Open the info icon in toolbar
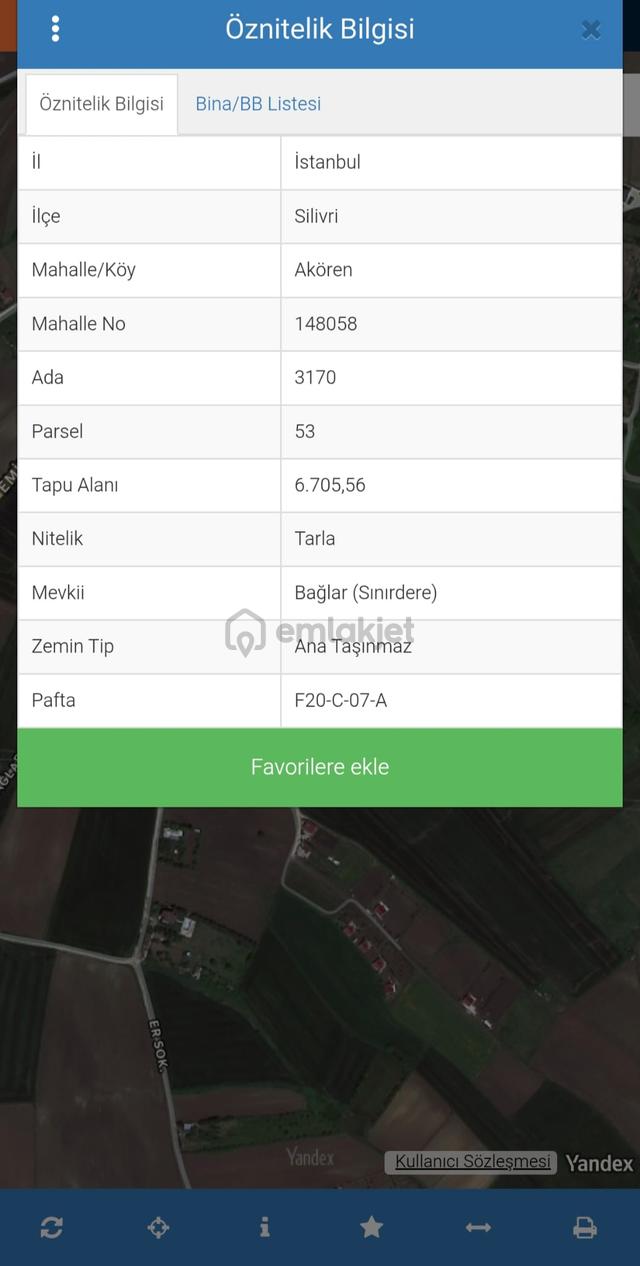The width and height of the screenshot is (640, 1266). [x=264, y=1227]
